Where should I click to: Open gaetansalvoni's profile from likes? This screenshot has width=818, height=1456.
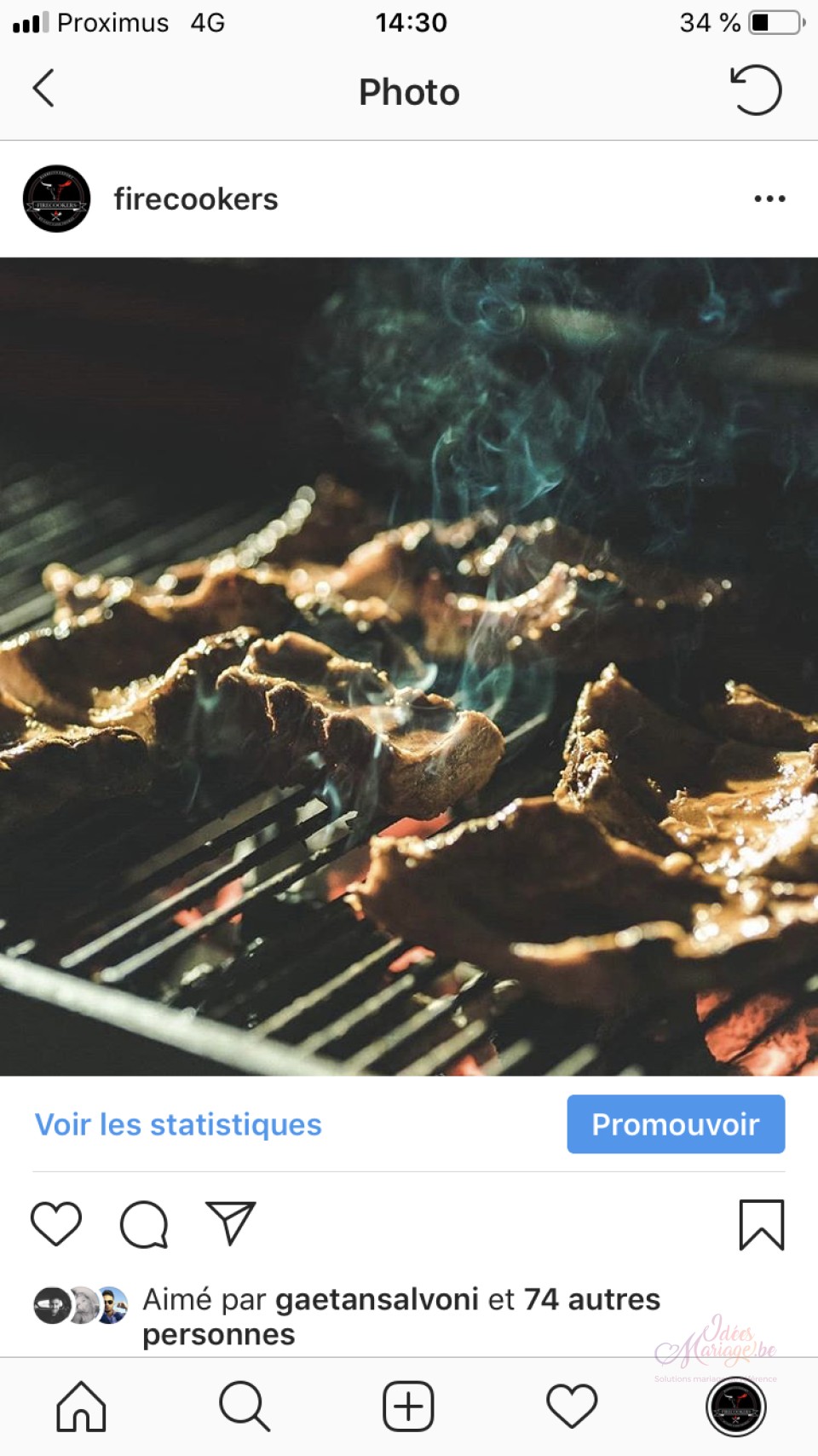tap(377, 1299)
